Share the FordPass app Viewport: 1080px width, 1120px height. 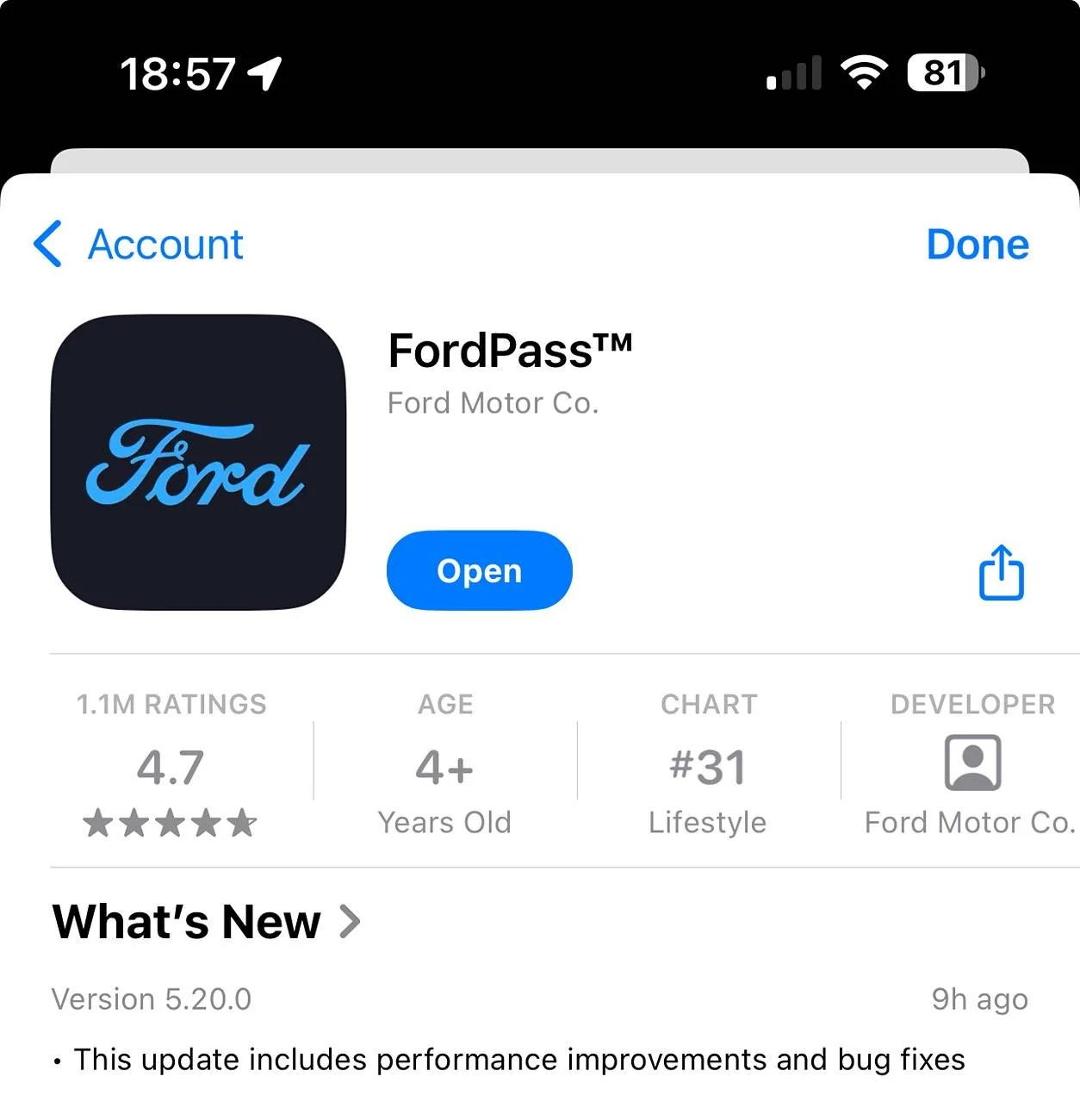click(1001, 573)
